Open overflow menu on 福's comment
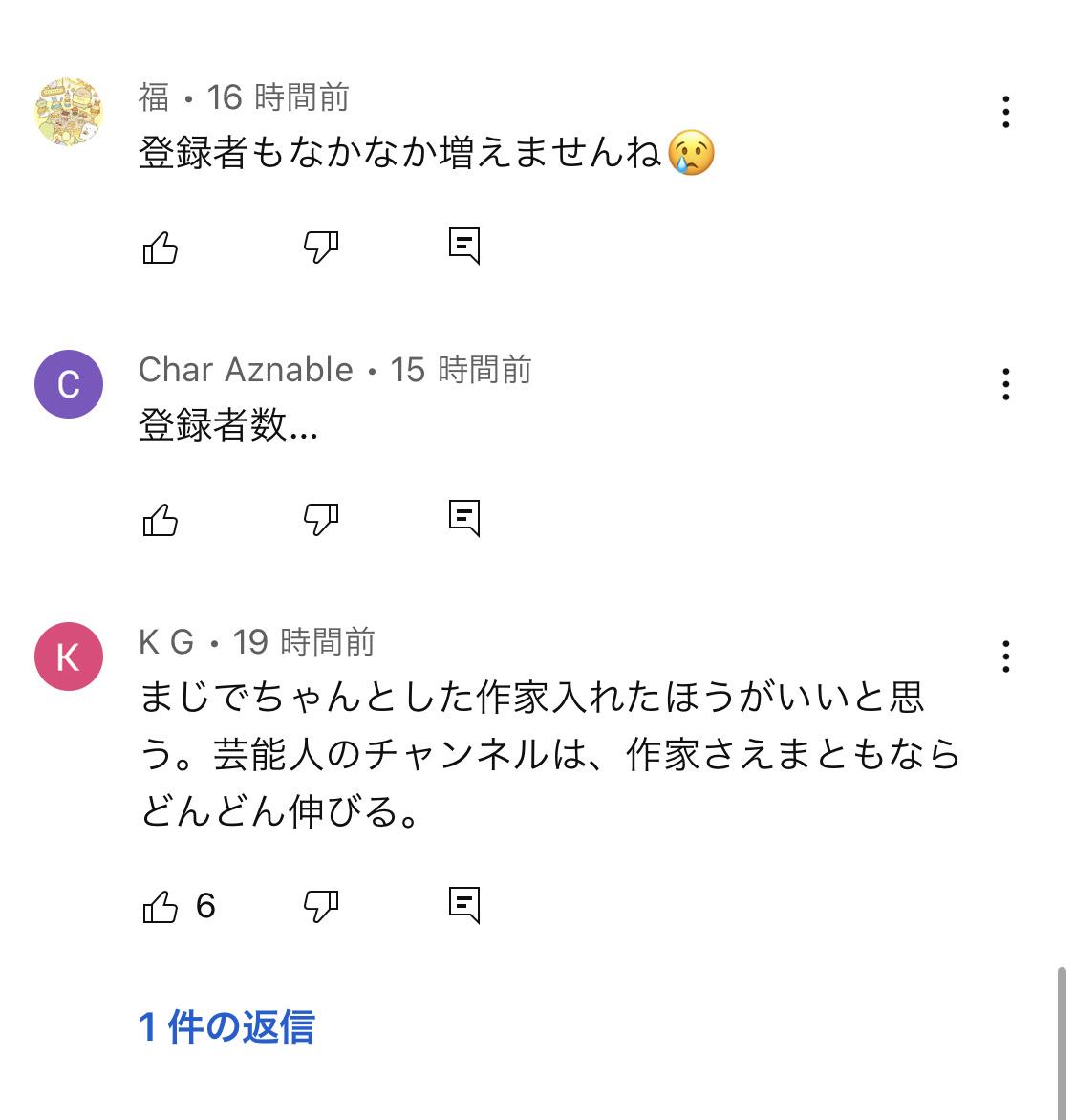Image resolution: width=1075 pixels, height=1120 pixels. (x=1005, y=112)
